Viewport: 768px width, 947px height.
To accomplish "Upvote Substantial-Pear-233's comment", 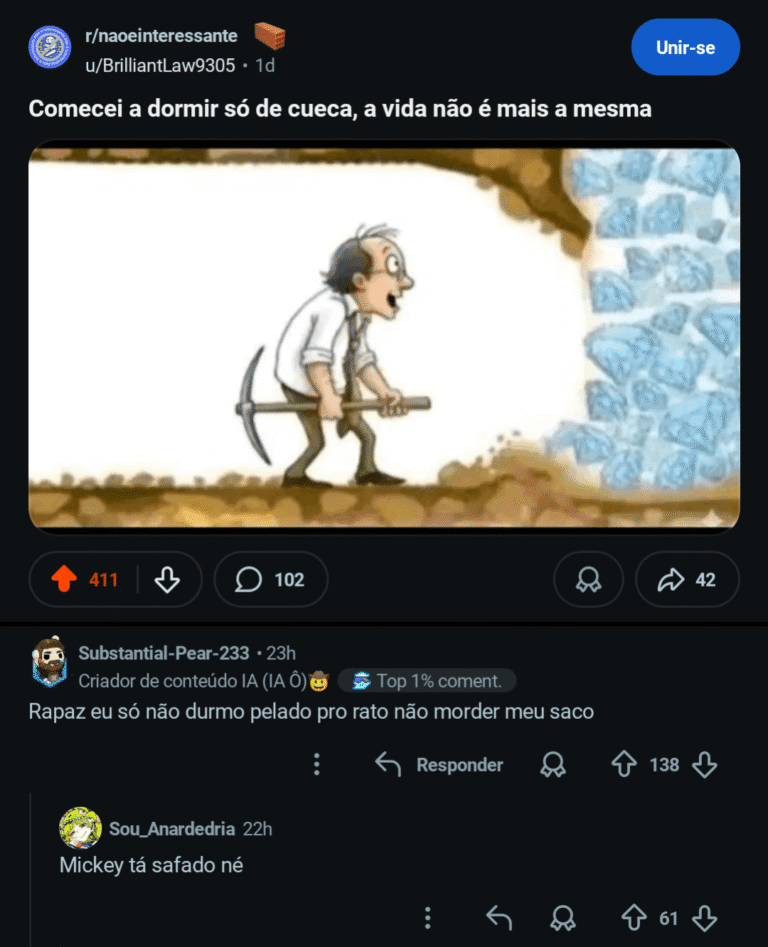I will click(x=624, y=765).
